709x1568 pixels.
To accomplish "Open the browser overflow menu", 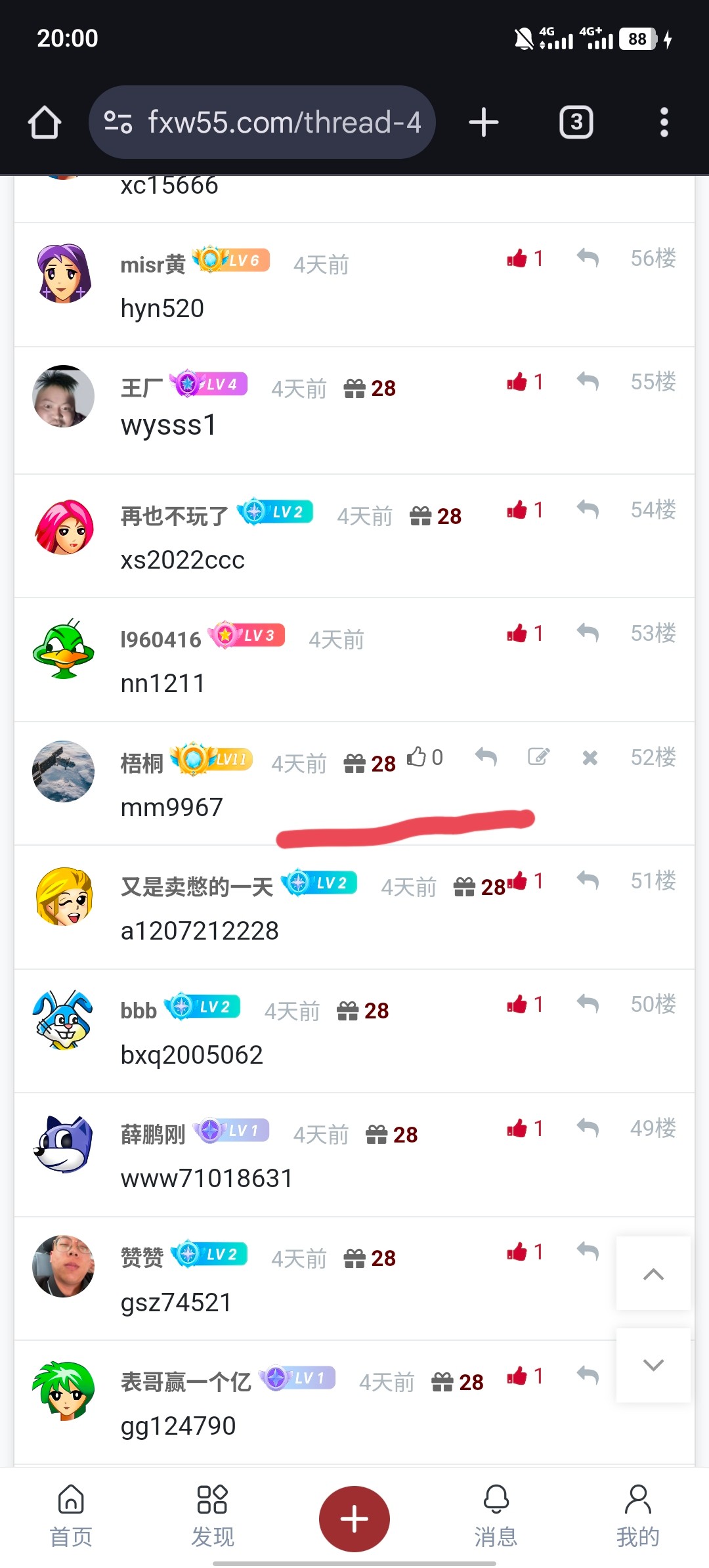I will click(664, 123).
